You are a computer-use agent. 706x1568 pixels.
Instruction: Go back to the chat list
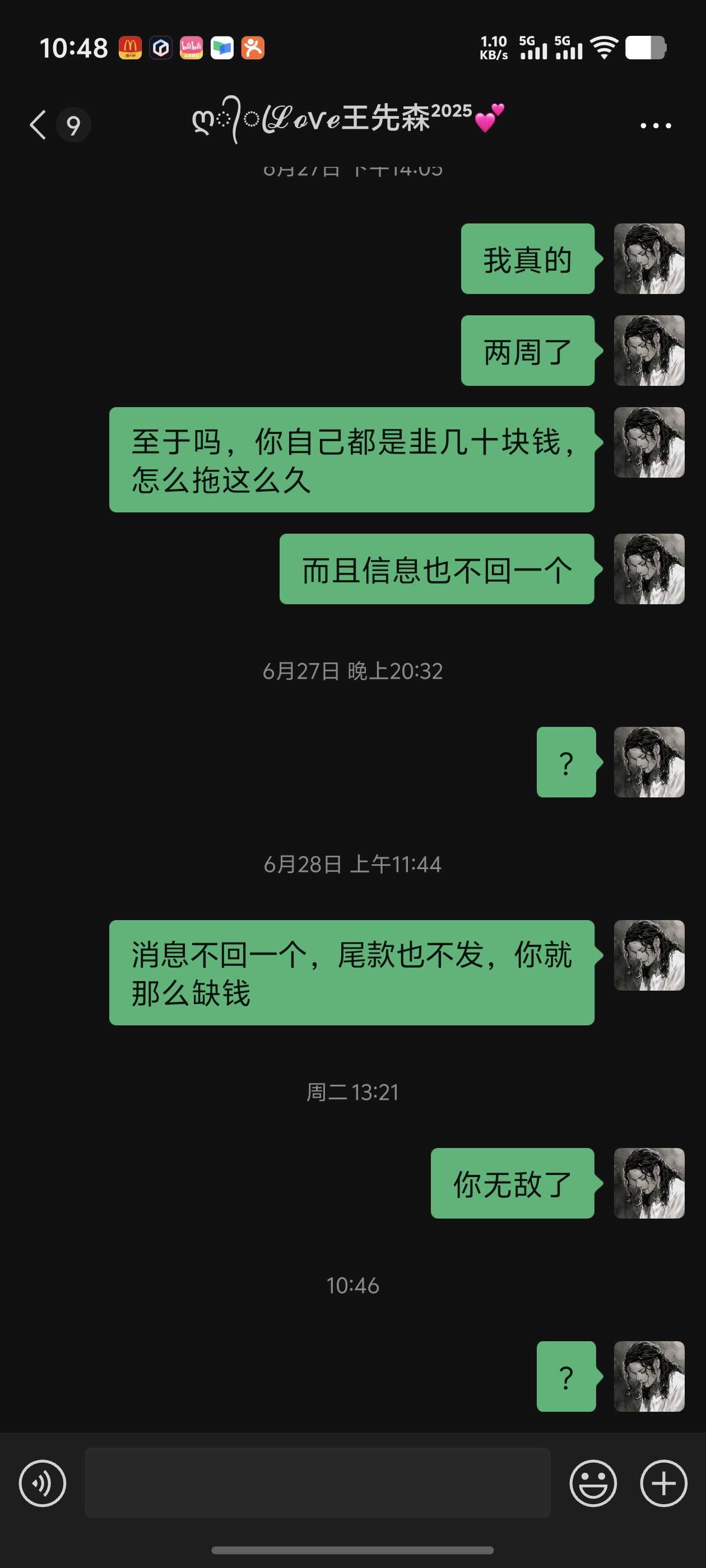[38, 125]
